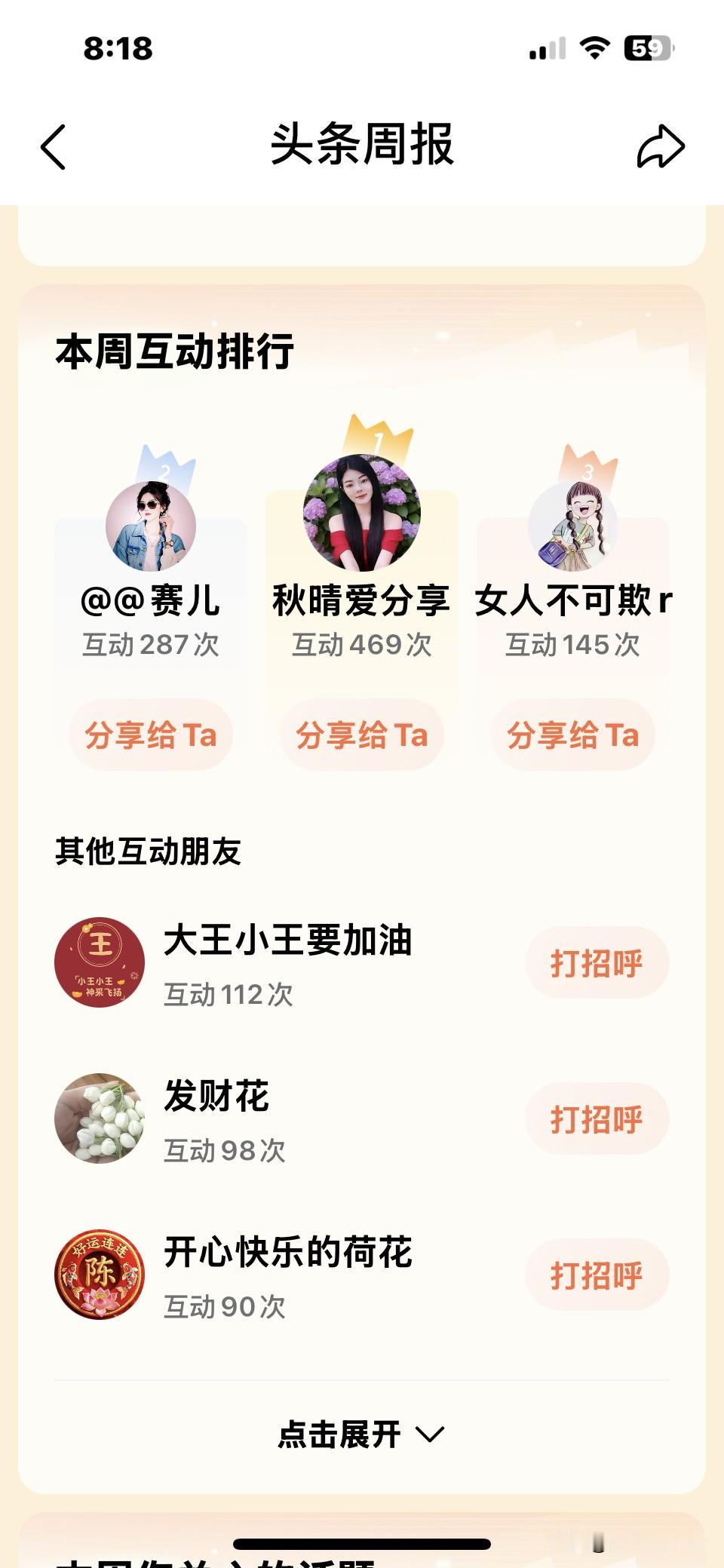Tap the 发财花 flower avatar
This screenshot has height=1568, width=724.
coord(100,1118)
